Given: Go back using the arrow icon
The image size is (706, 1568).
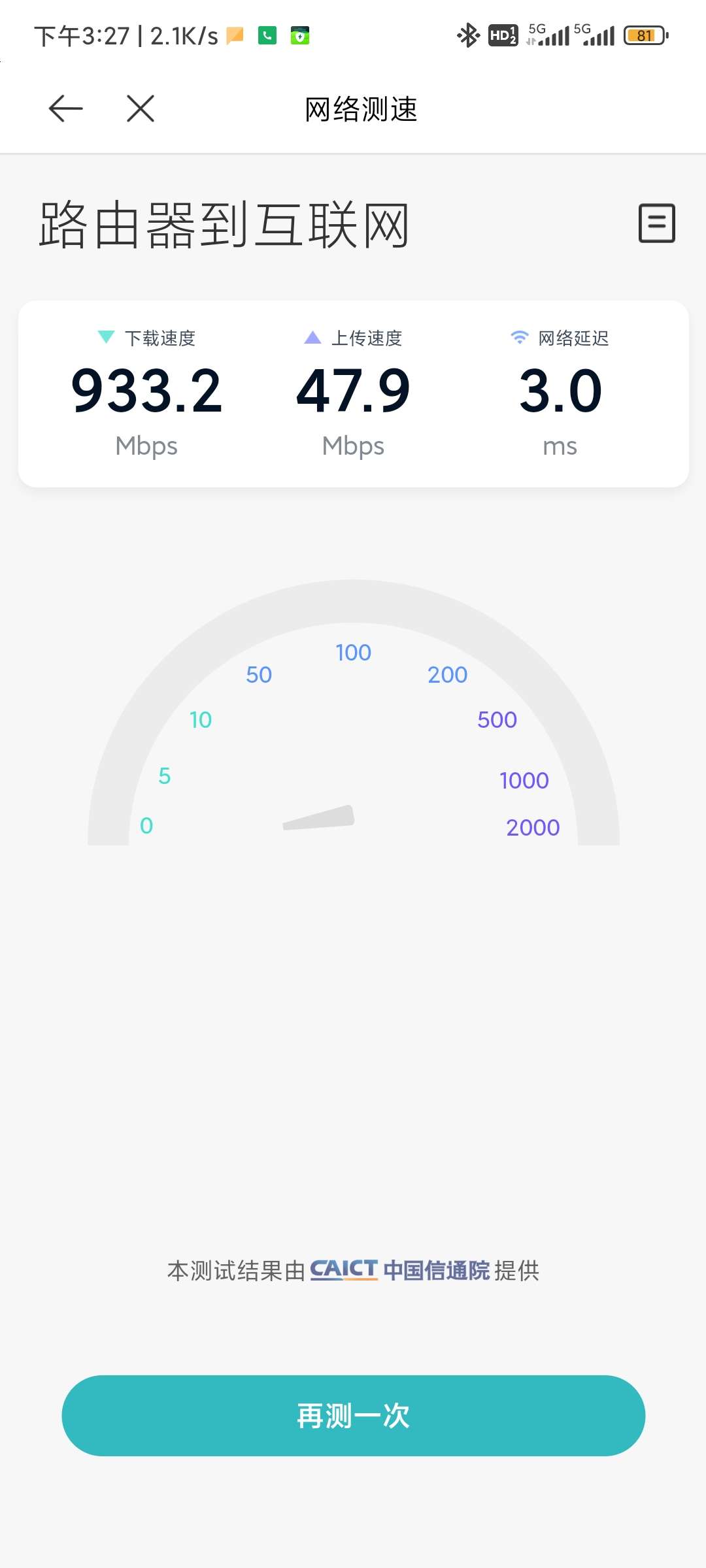Looking at the screenshot, I should [65, 108].
